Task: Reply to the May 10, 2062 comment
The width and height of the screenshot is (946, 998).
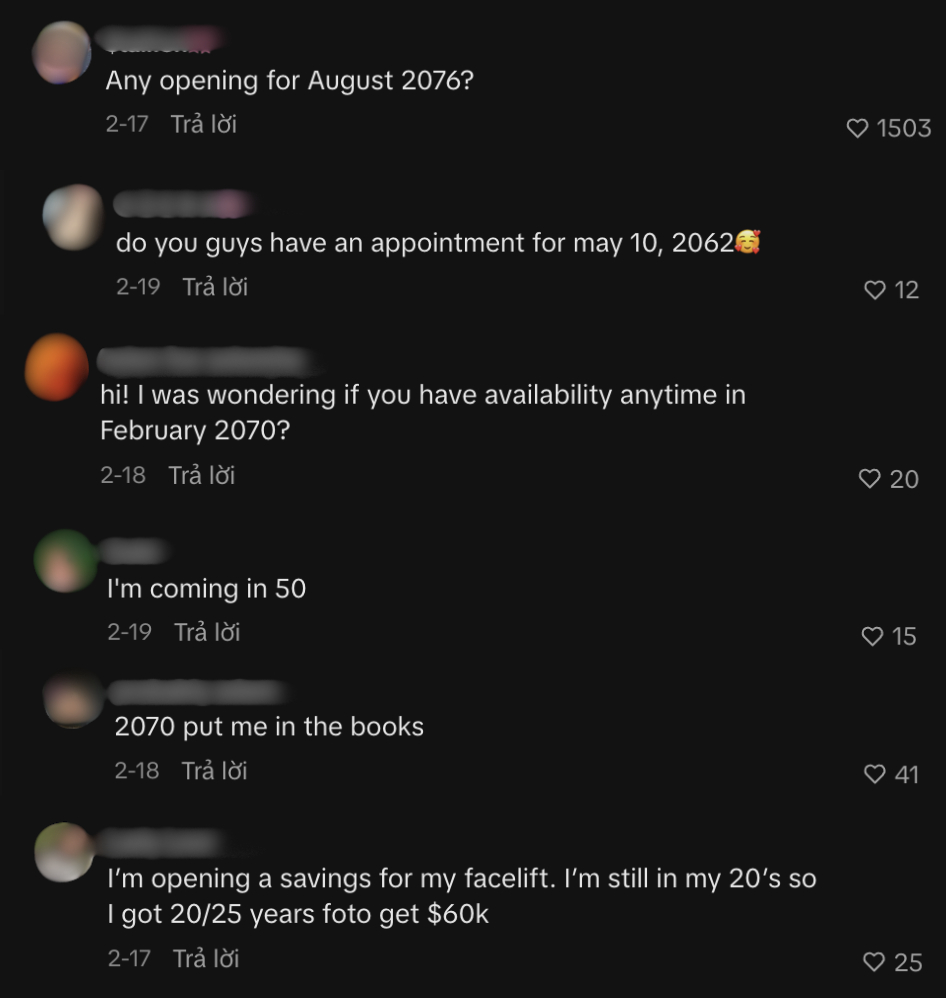Action: click(x=215, y=287)
